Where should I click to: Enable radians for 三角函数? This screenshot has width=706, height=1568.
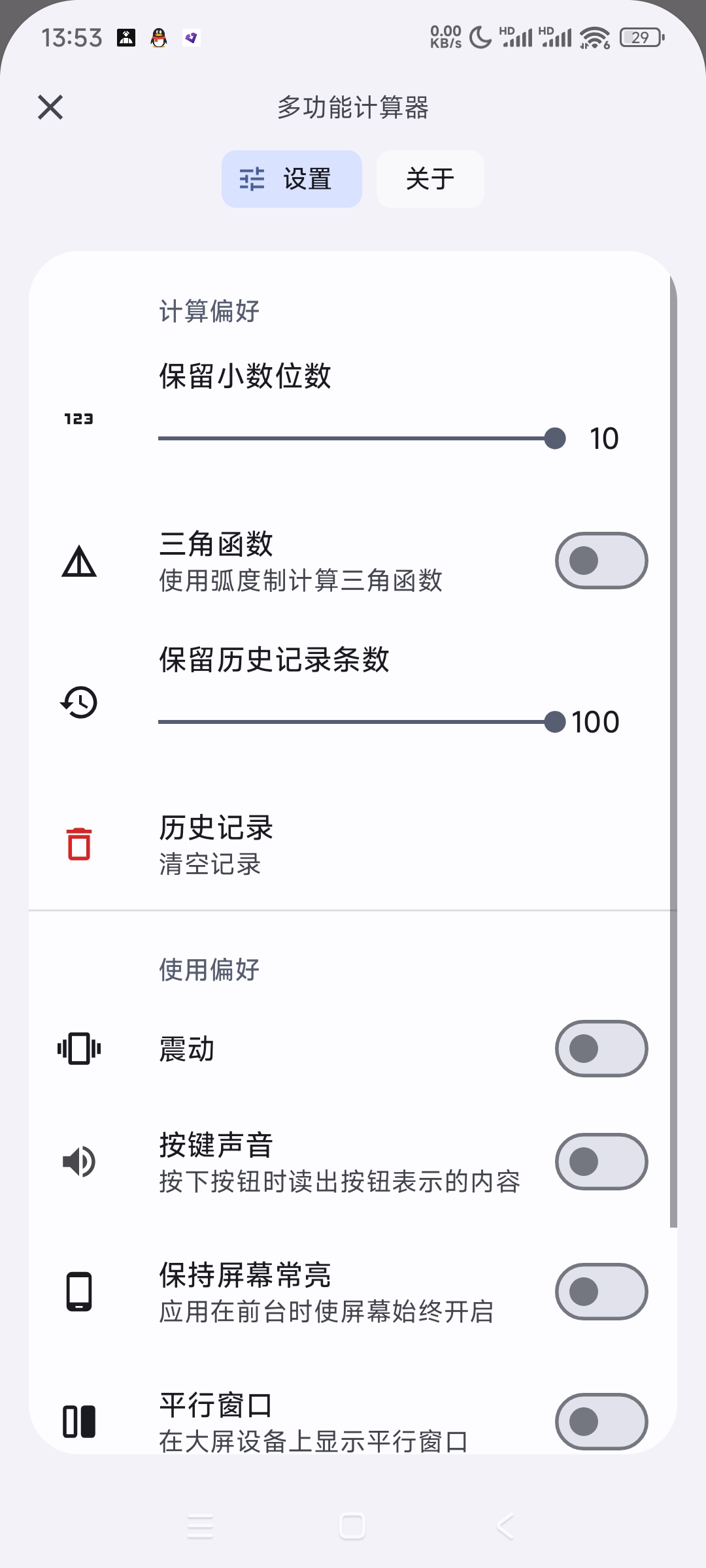pos(601,561)
